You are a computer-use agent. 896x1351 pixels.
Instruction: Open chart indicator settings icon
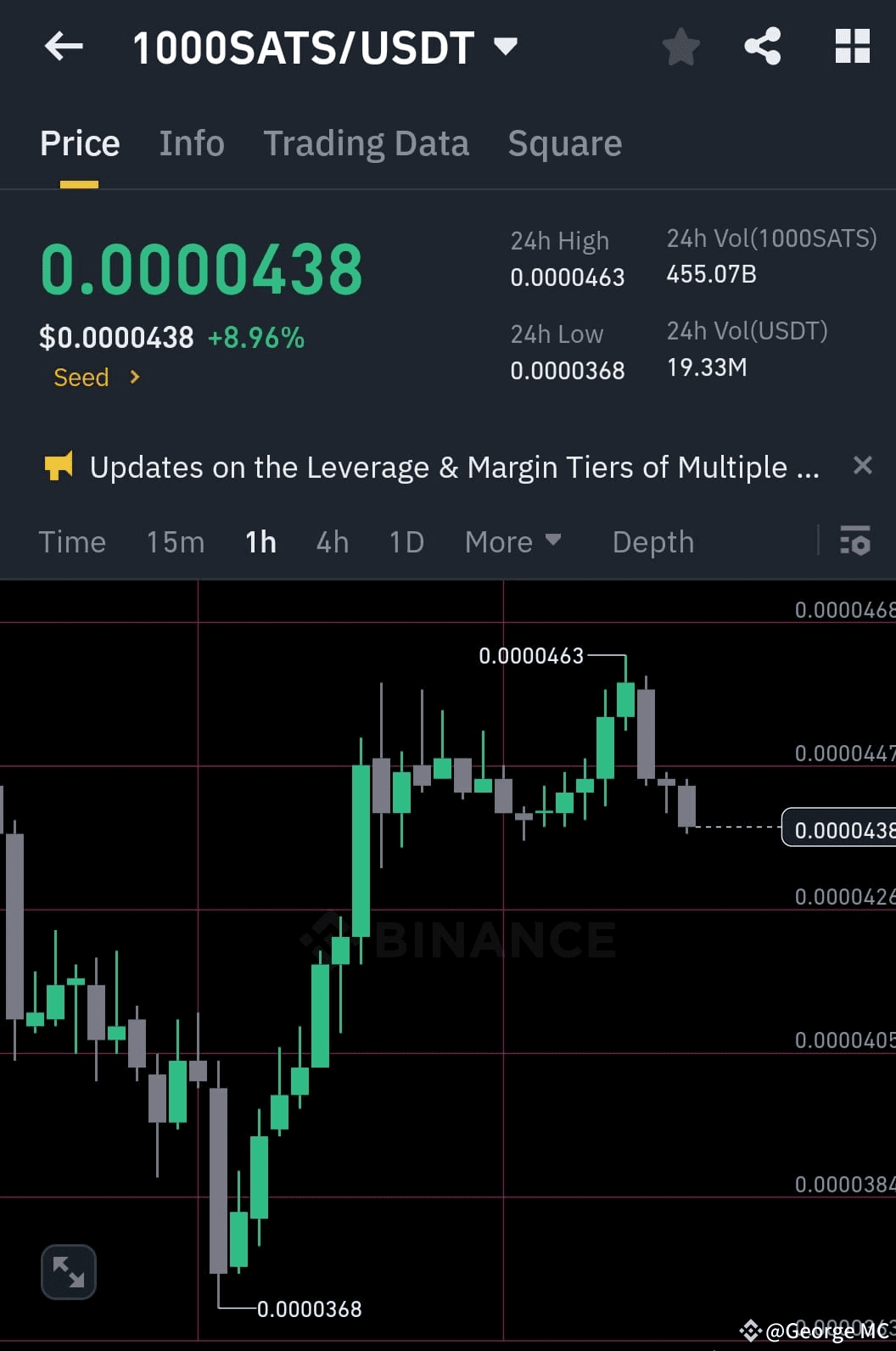click(856, 541)
